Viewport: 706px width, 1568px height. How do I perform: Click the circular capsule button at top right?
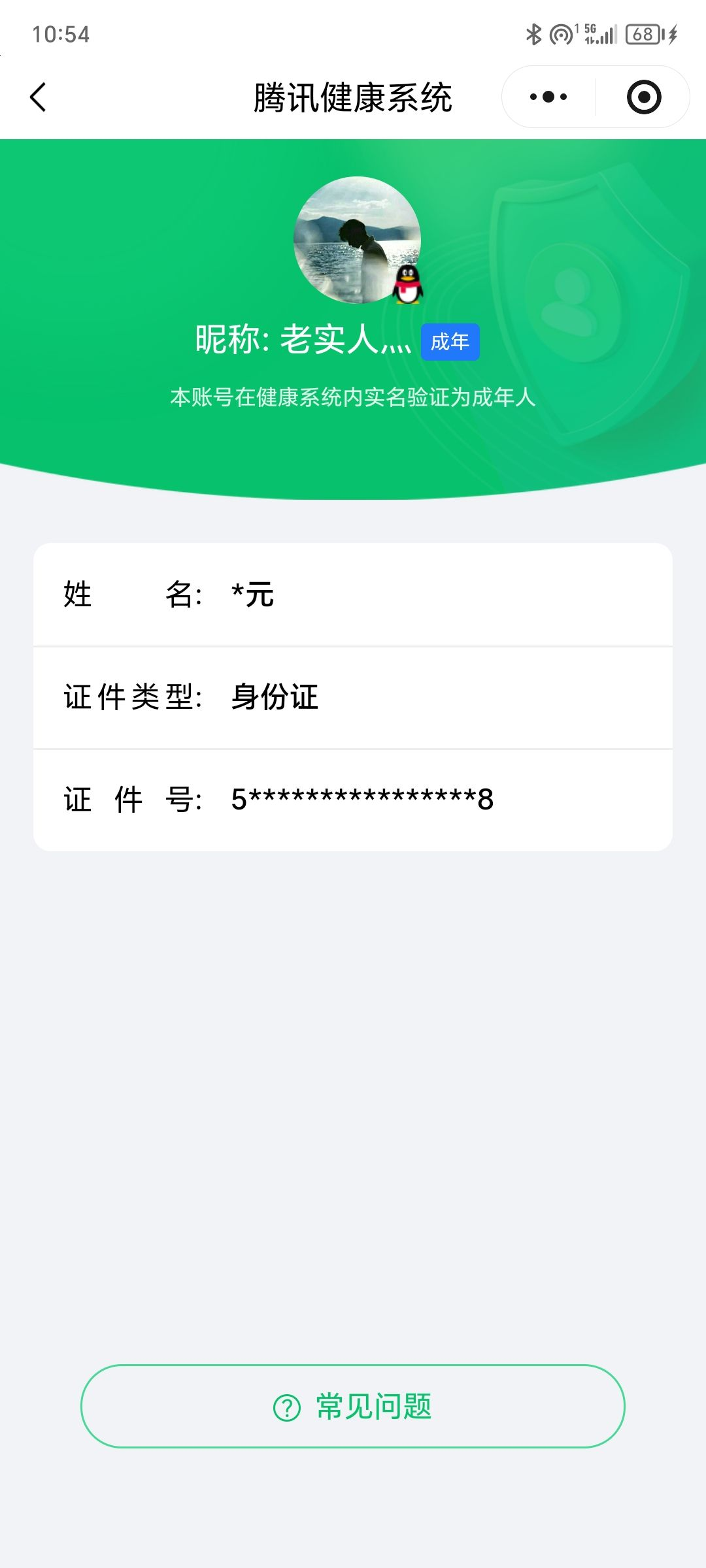(643, 95)
